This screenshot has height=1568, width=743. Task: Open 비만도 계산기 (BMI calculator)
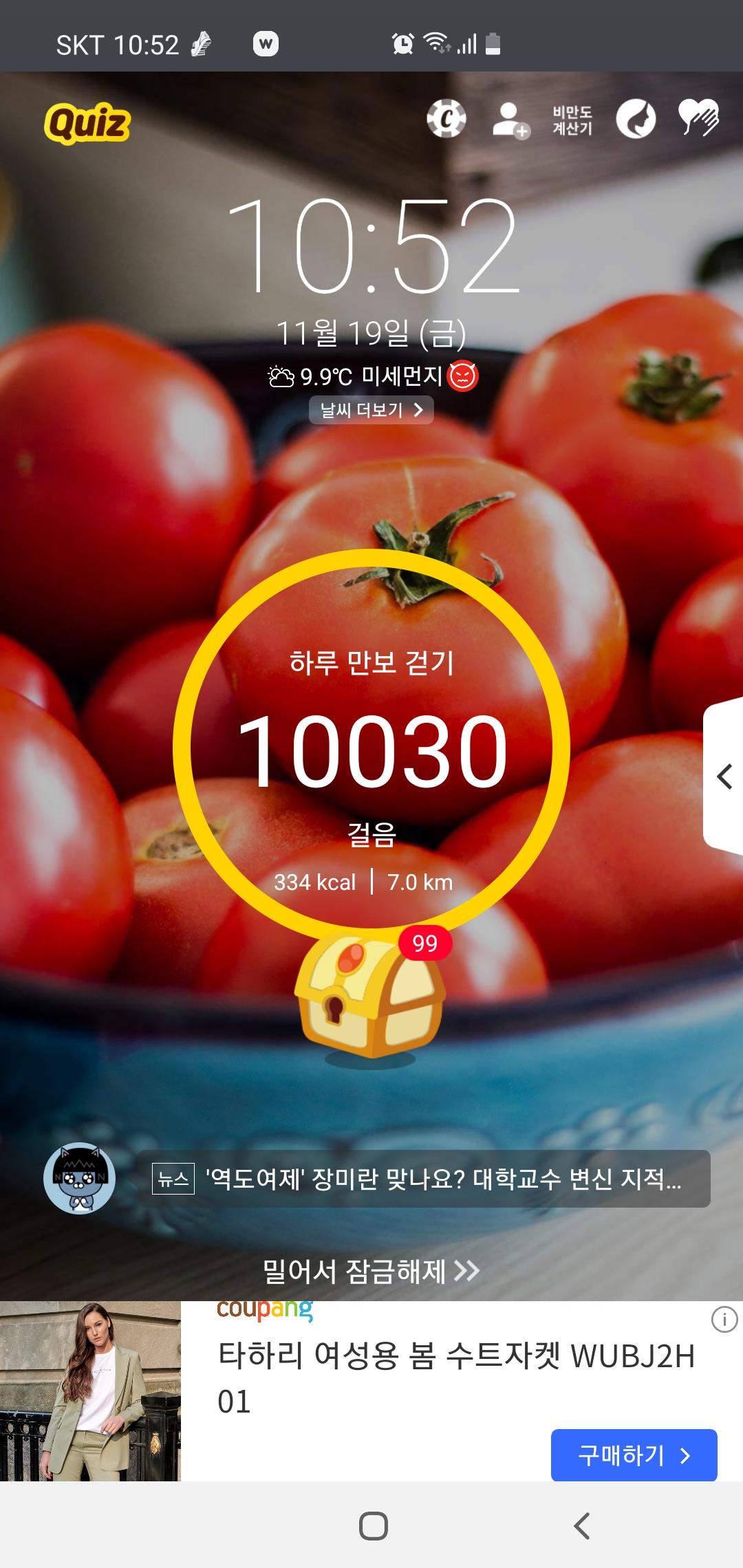572,120
